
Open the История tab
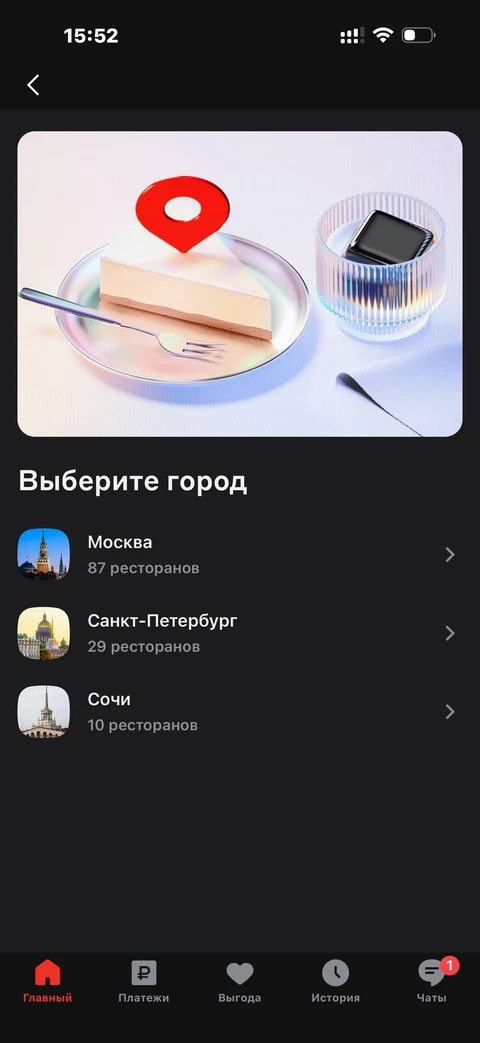336,982
